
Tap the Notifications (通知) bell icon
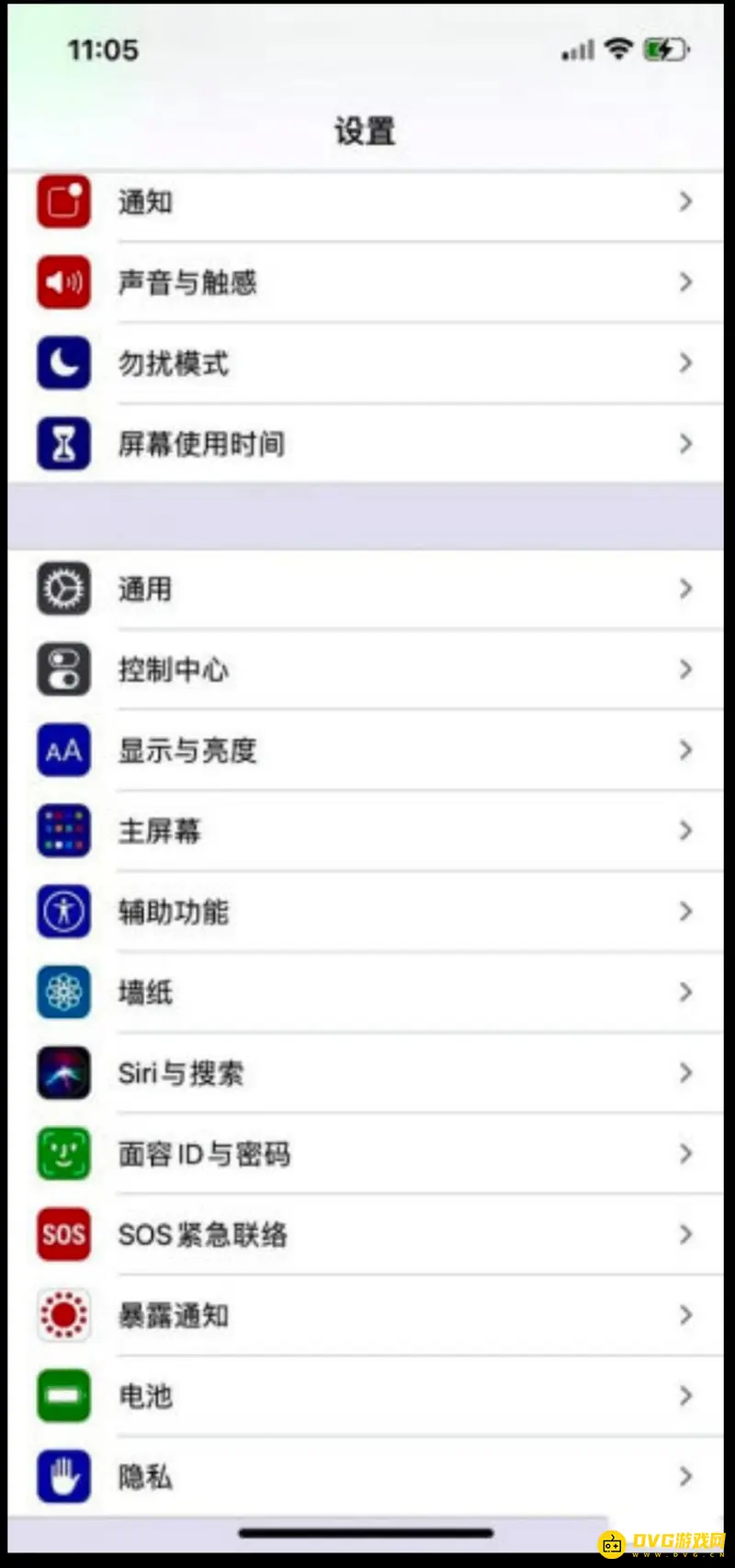click(x=62, y=201)
